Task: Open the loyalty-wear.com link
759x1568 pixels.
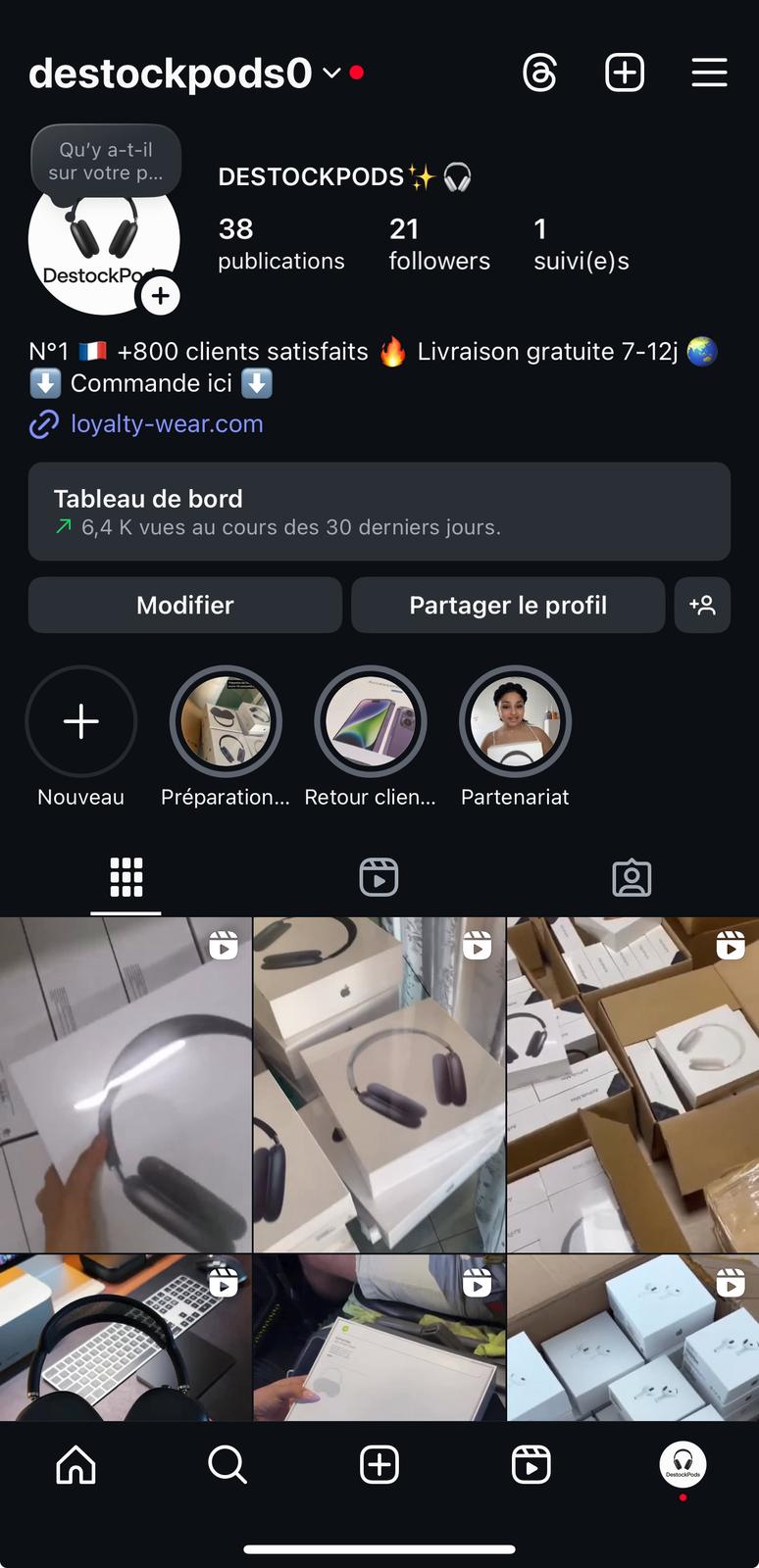Action: tap(167, 424)
